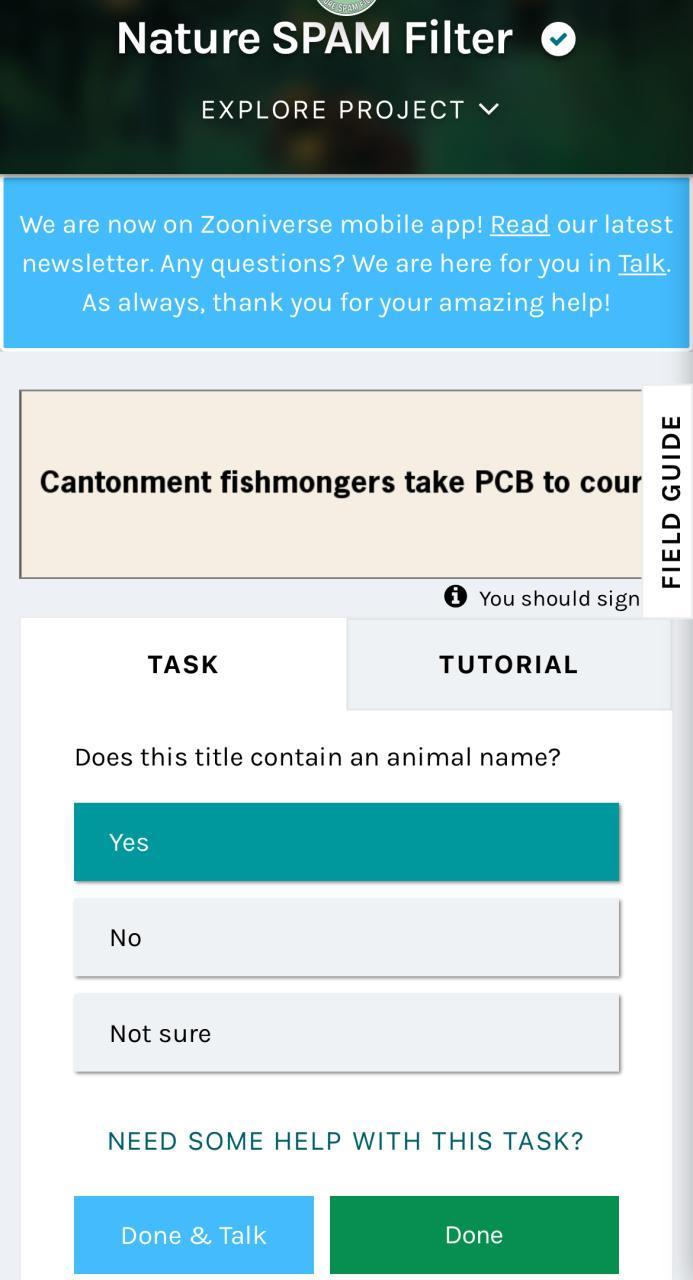This screenshot has width=693, height=1280.
Task: Open the Read newsletter link
Action: point(519,224)
